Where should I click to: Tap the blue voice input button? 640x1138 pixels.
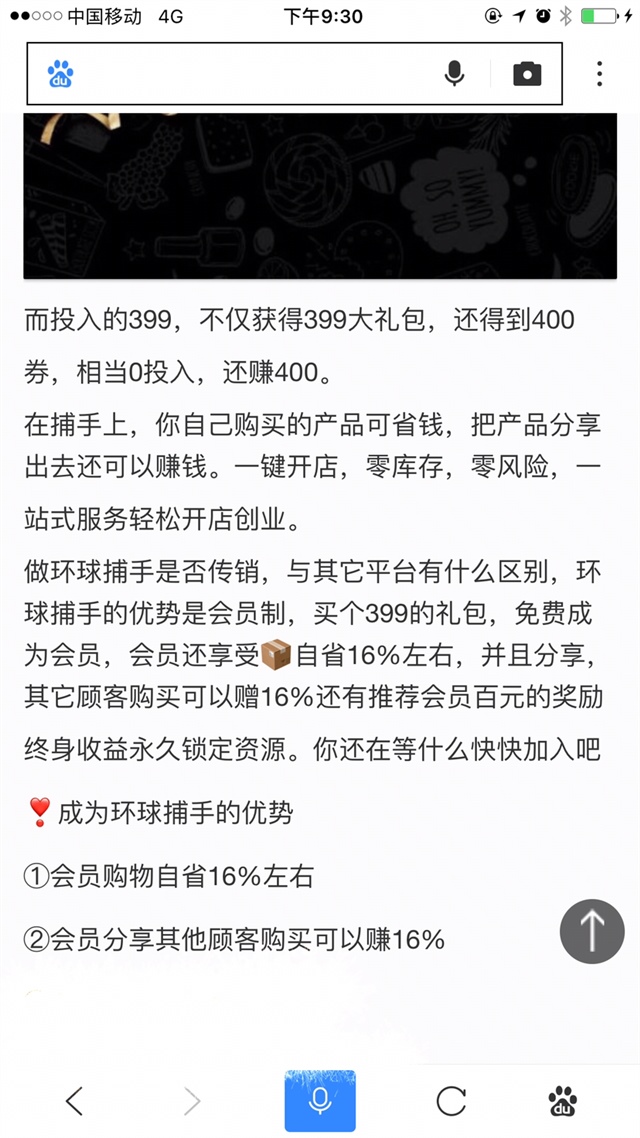click(x=320, y=1101)
